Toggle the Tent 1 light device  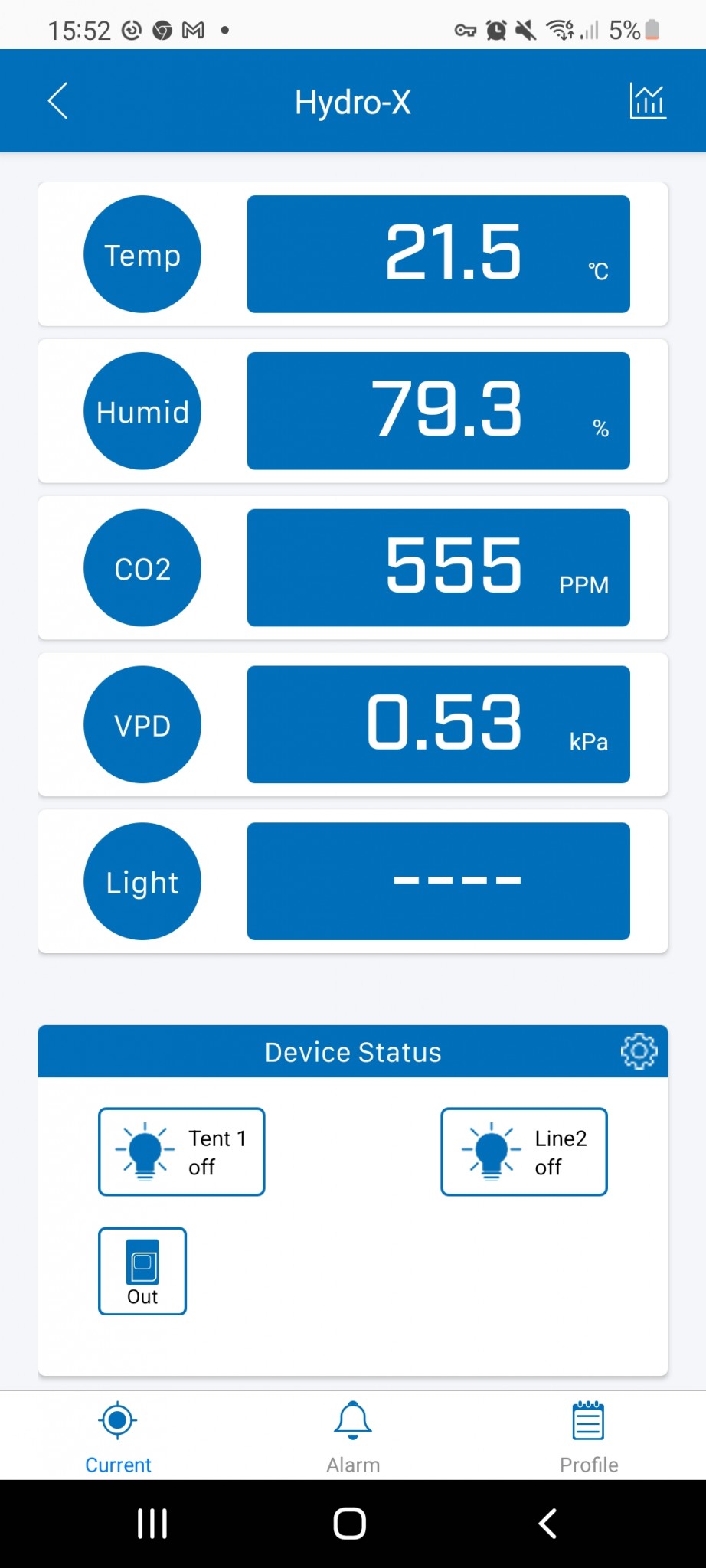click(181, 1151)
